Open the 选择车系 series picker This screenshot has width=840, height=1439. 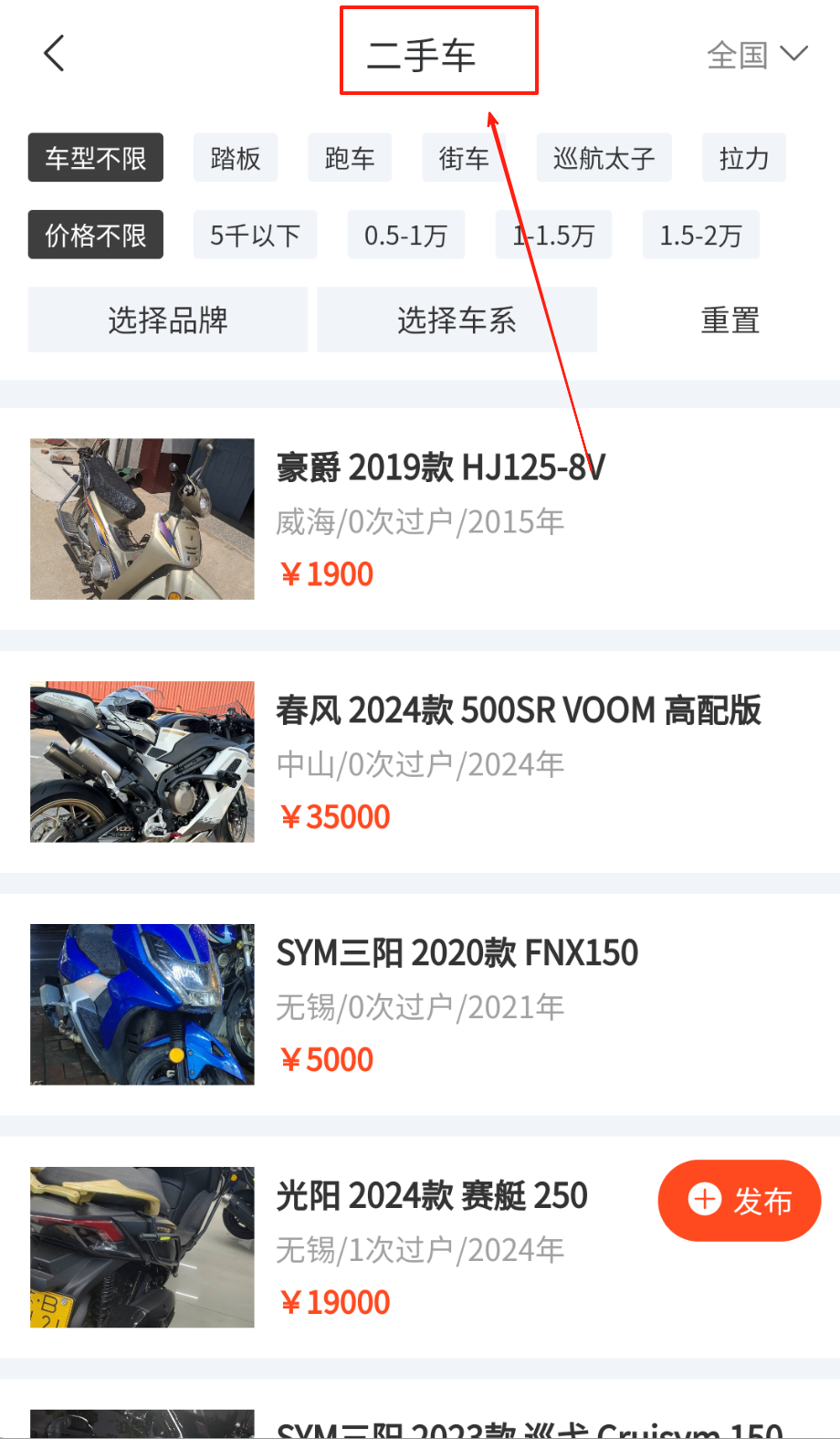pos(457,320)
